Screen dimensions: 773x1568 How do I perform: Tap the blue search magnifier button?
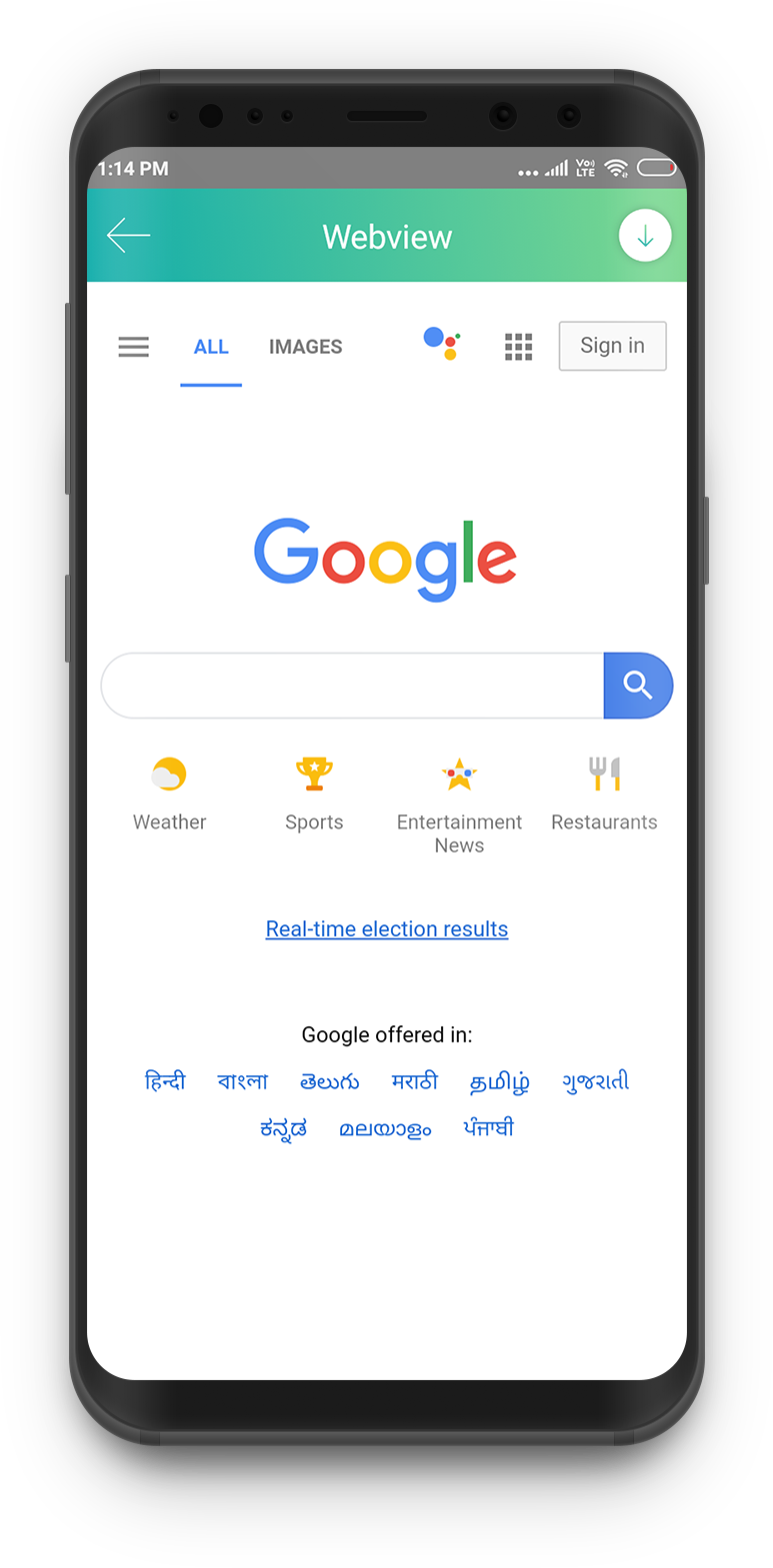click(638, 686)
